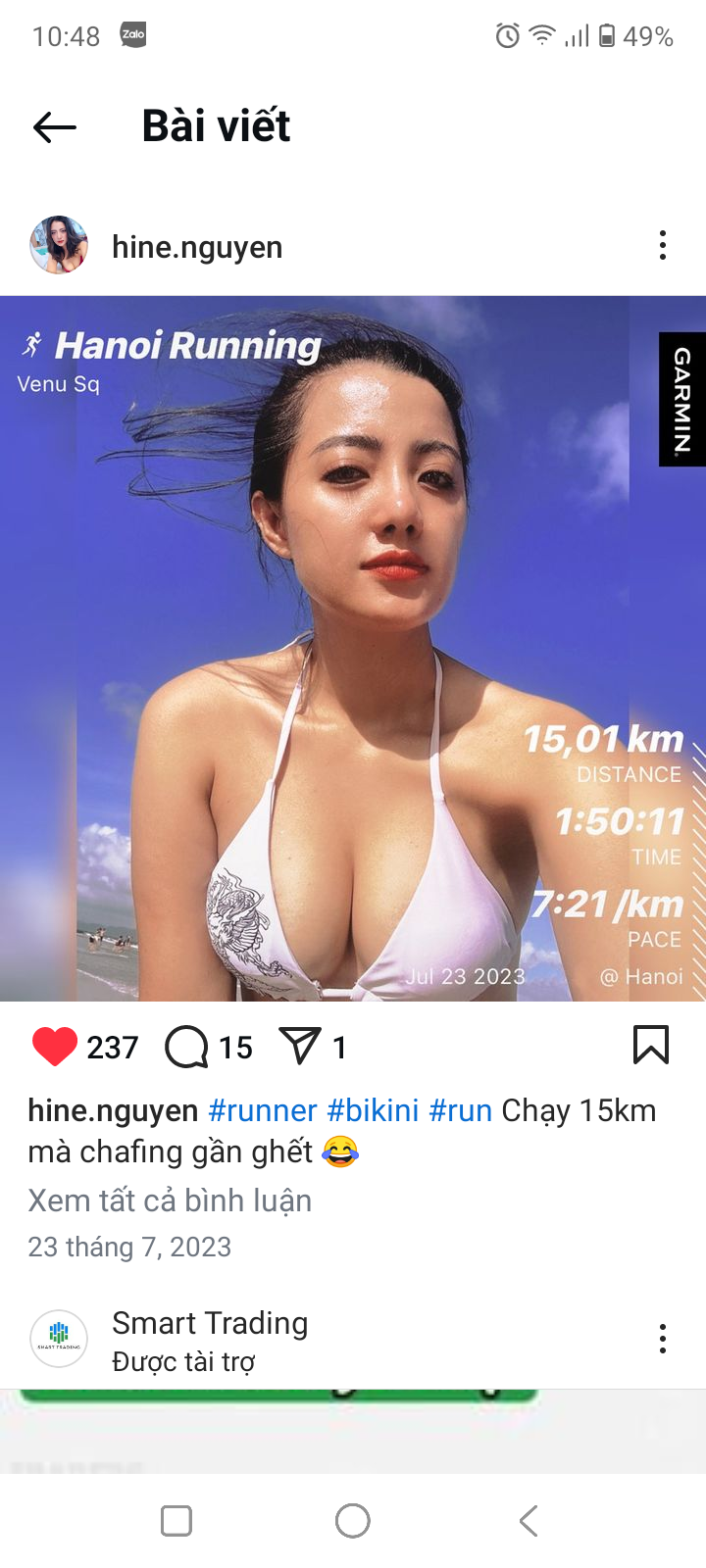Tap the home circle navigation icon
706x1568 pixels.
(352, 1521)
